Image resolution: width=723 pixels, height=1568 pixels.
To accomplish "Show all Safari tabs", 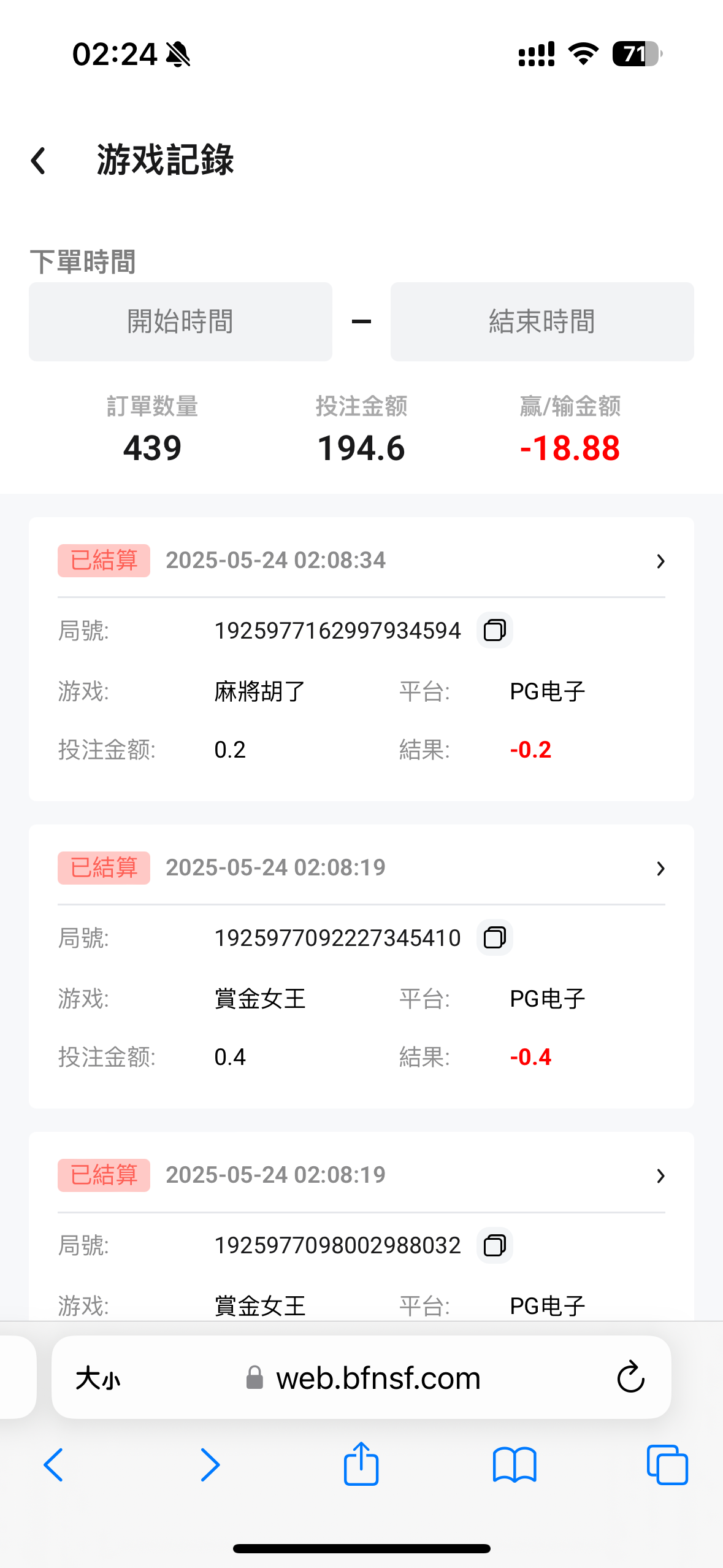I will tap(667, 1465).
